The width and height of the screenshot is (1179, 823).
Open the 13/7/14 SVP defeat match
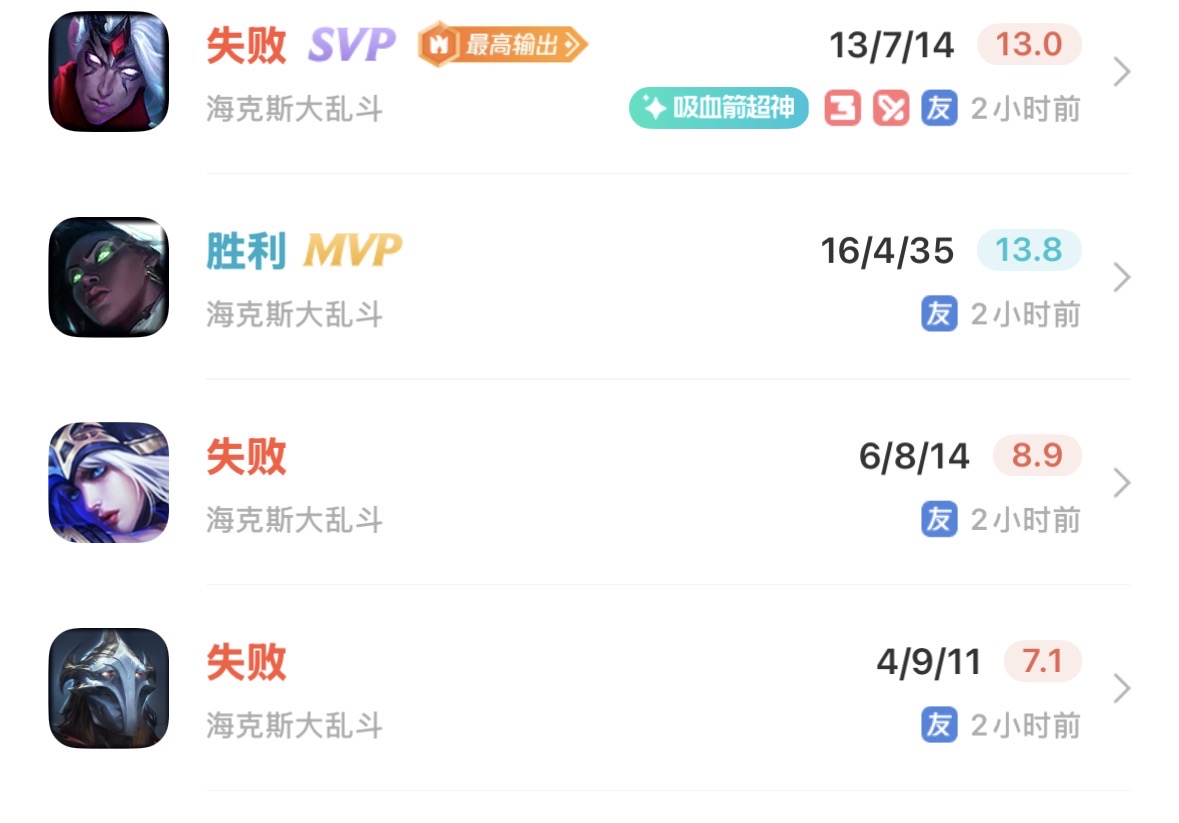(1121, 72)
